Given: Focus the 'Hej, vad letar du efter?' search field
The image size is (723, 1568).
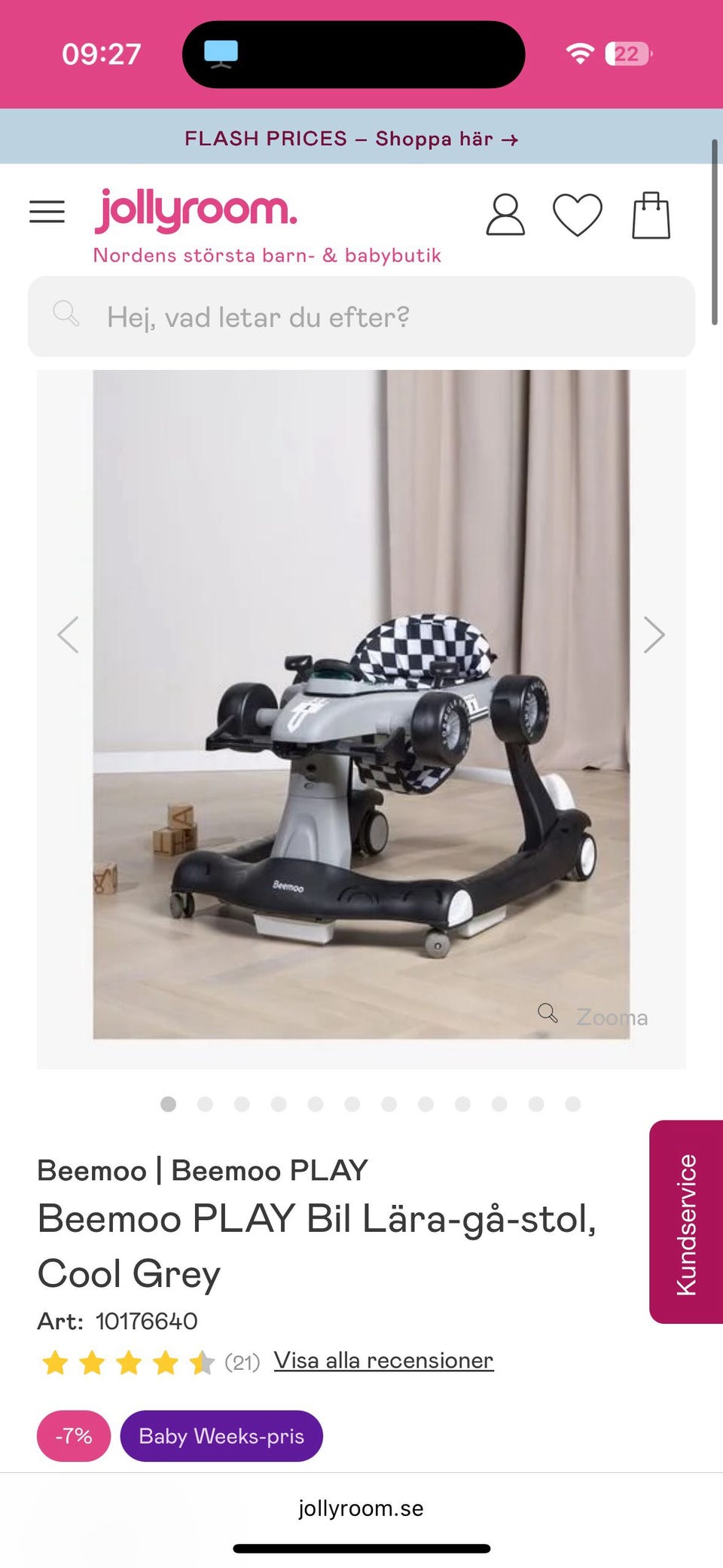Looking at the screenshot, I should tap(361, 317).
